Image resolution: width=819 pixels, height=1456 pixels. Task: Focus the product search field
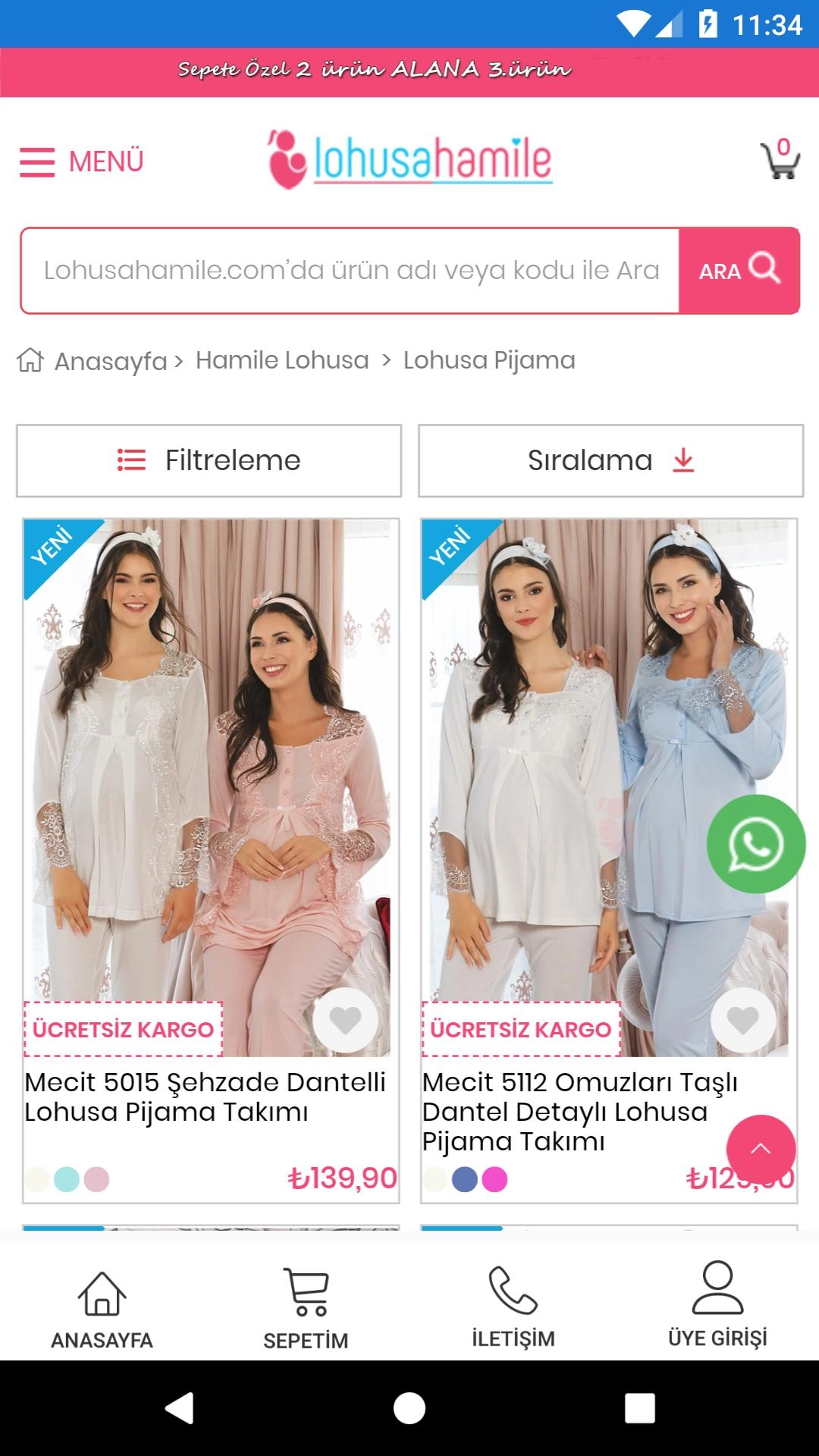(350, 271)
